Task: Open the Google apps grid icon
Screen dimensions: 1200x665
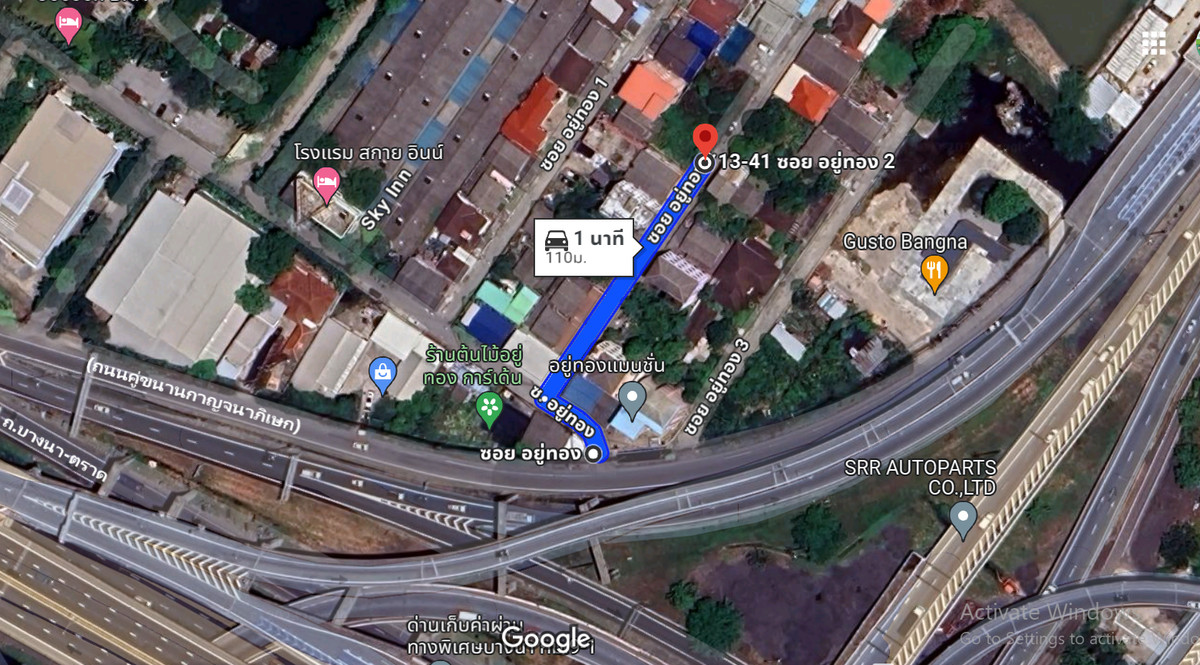Action: pos(1154,42)
